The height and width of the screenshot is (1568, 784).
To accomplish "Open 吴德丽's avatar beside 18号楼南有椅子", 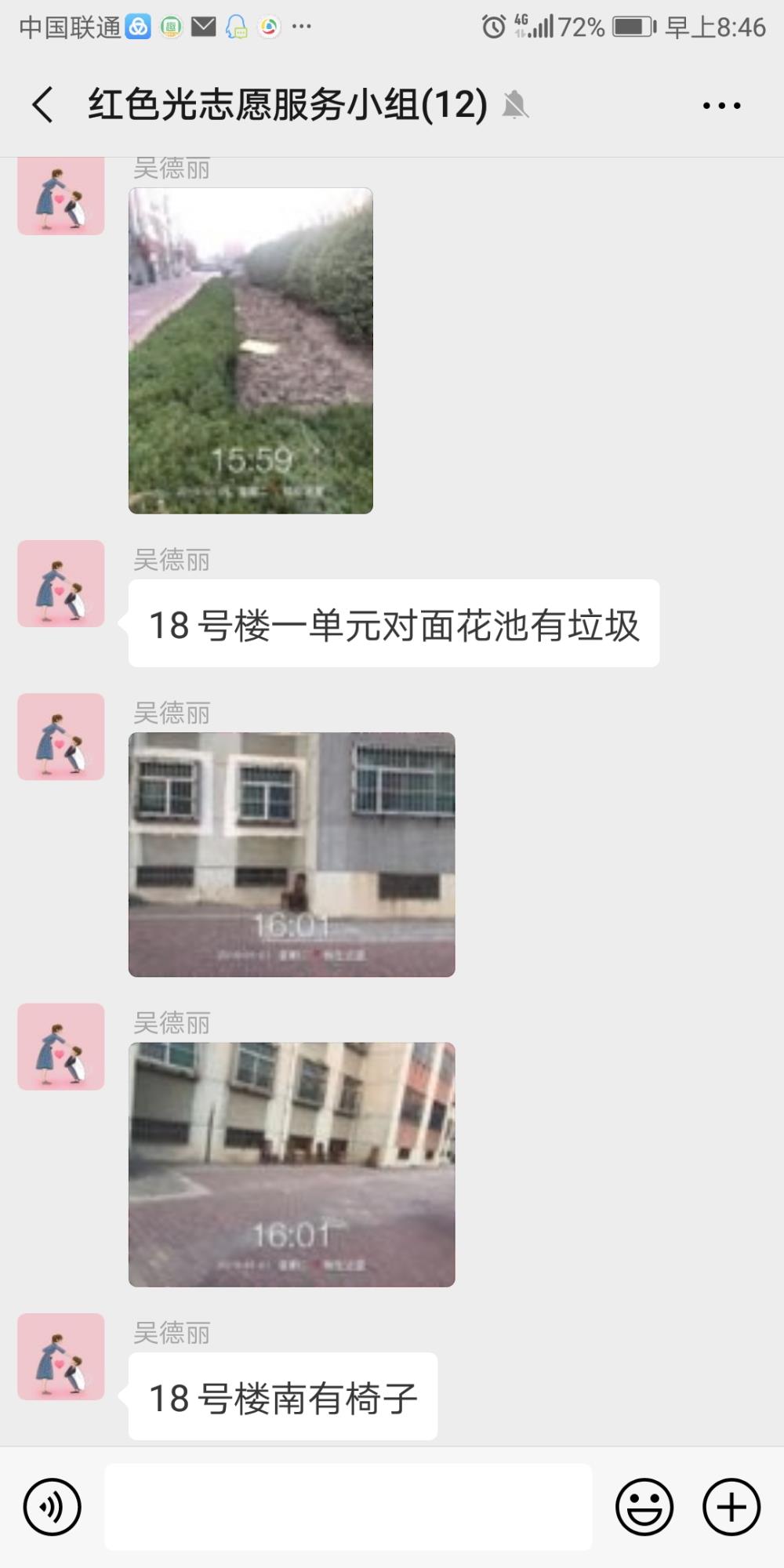I will (x=61, y=1356).
